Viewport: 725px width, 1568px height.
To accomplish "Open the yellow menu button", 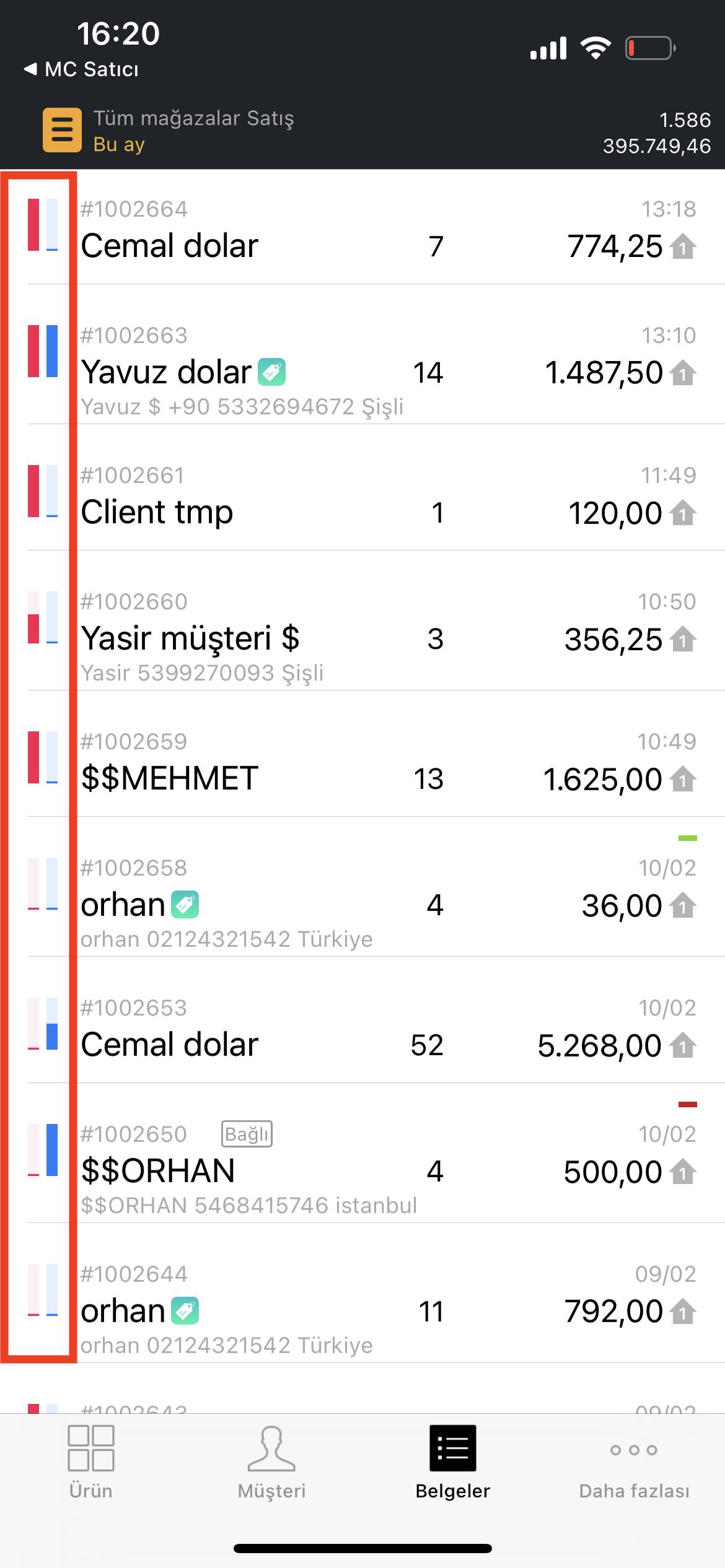I will [62, 130].
